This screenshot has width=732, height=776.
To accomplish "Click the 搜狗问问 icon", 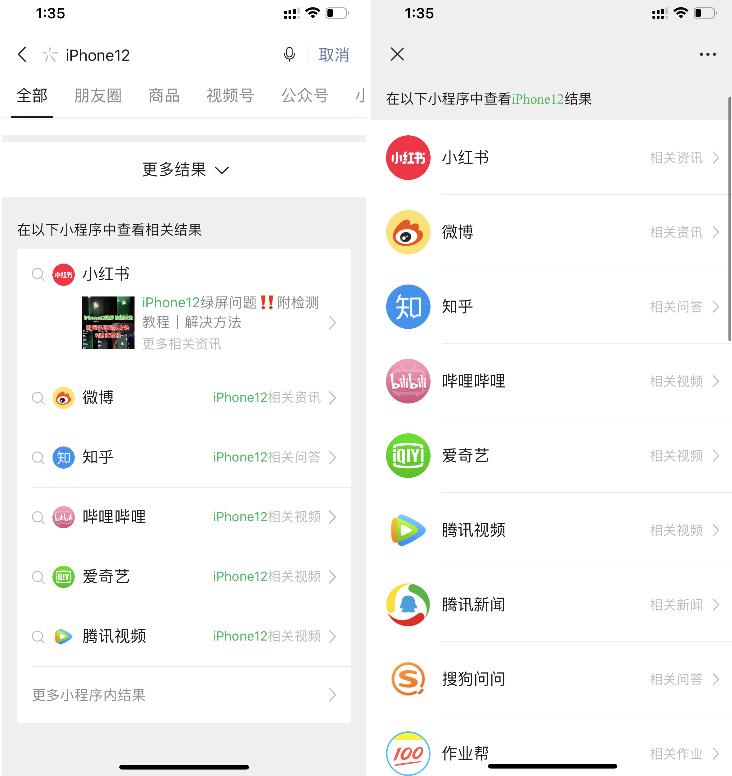I will (x=407, y=678).
